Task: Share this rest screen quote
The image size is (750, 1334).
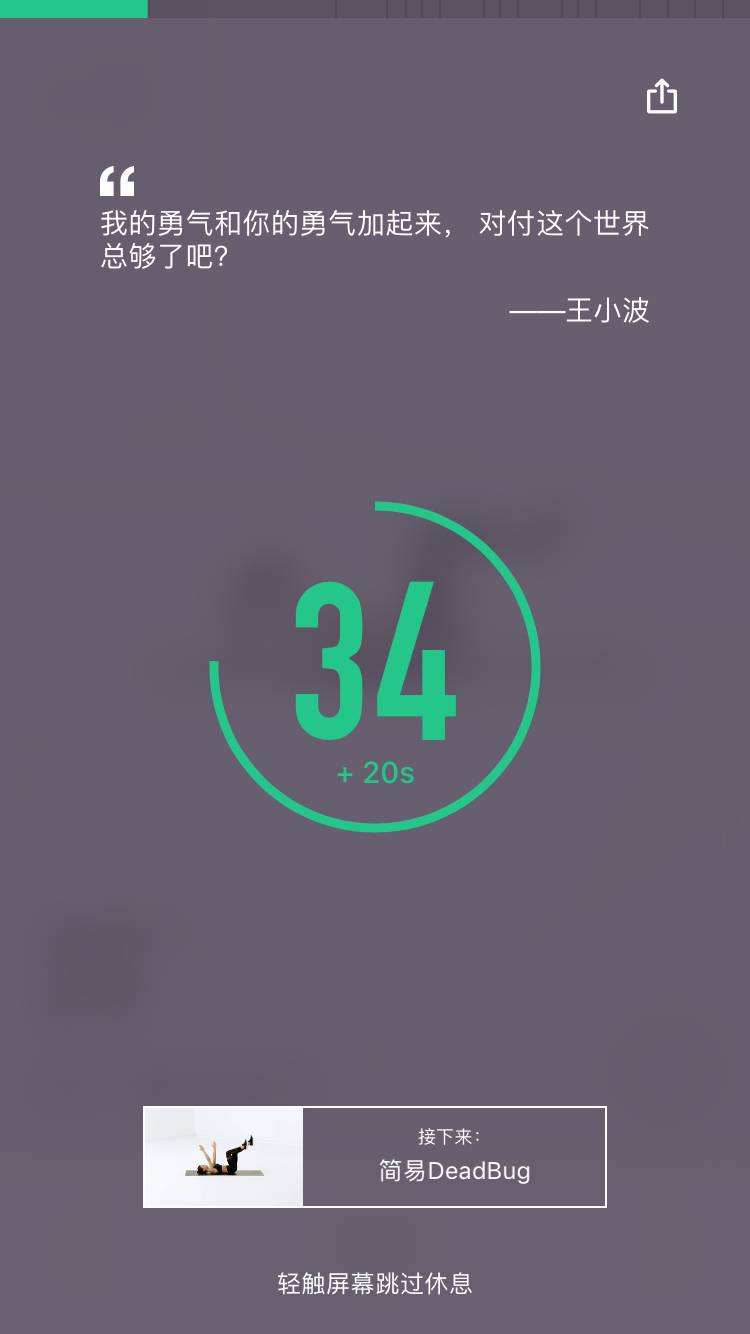Action: pyautogui.click(x=661, y=97)
